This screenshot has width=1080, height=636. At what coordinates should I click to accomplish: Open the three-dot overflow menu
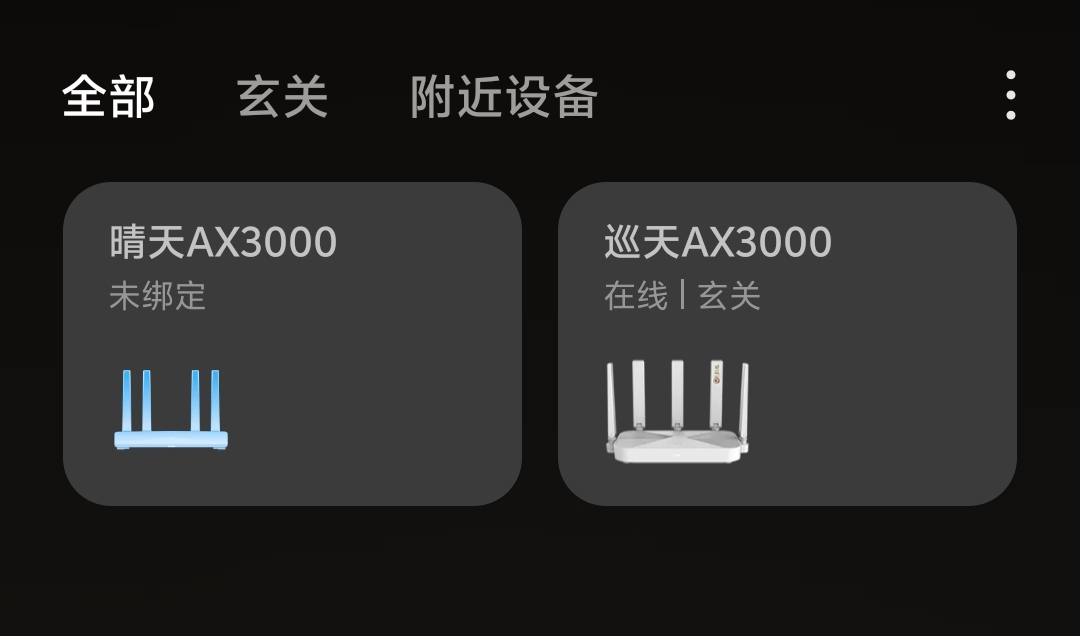1010,96
